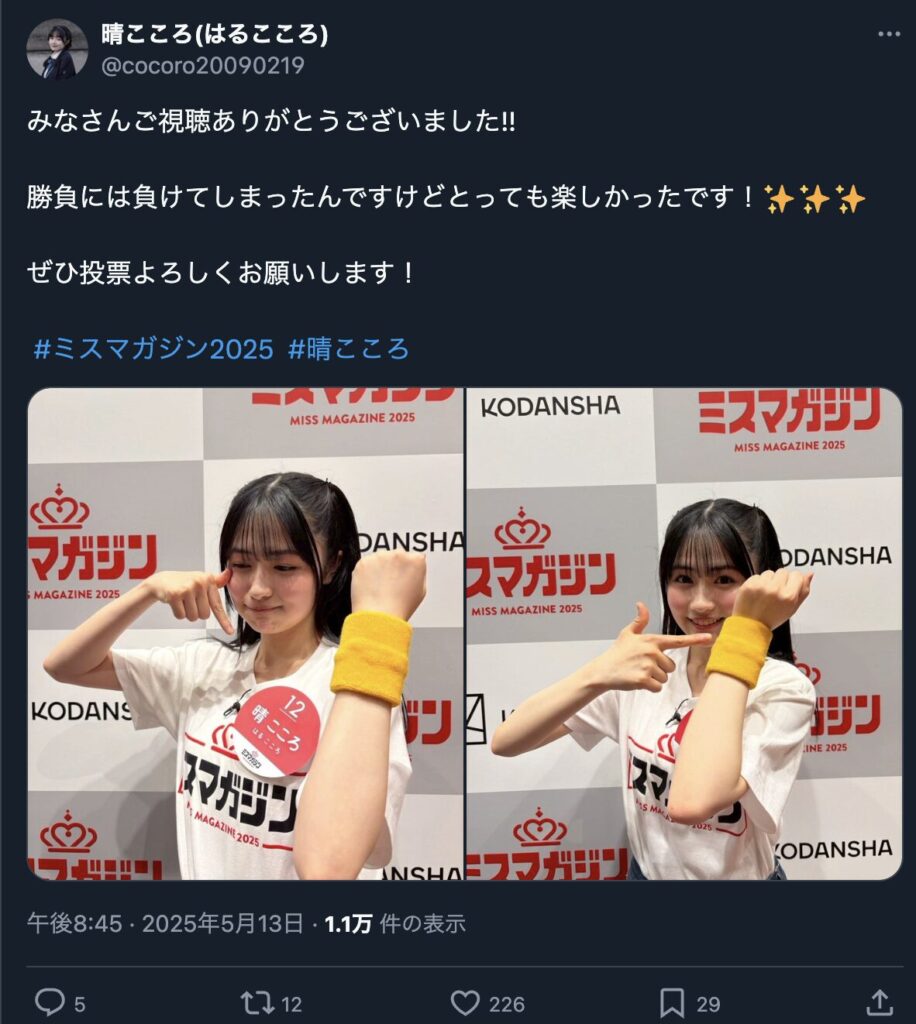Viewport: 916px width, 1024px height.
Task: Like this post
Action: coord(466,1001)
